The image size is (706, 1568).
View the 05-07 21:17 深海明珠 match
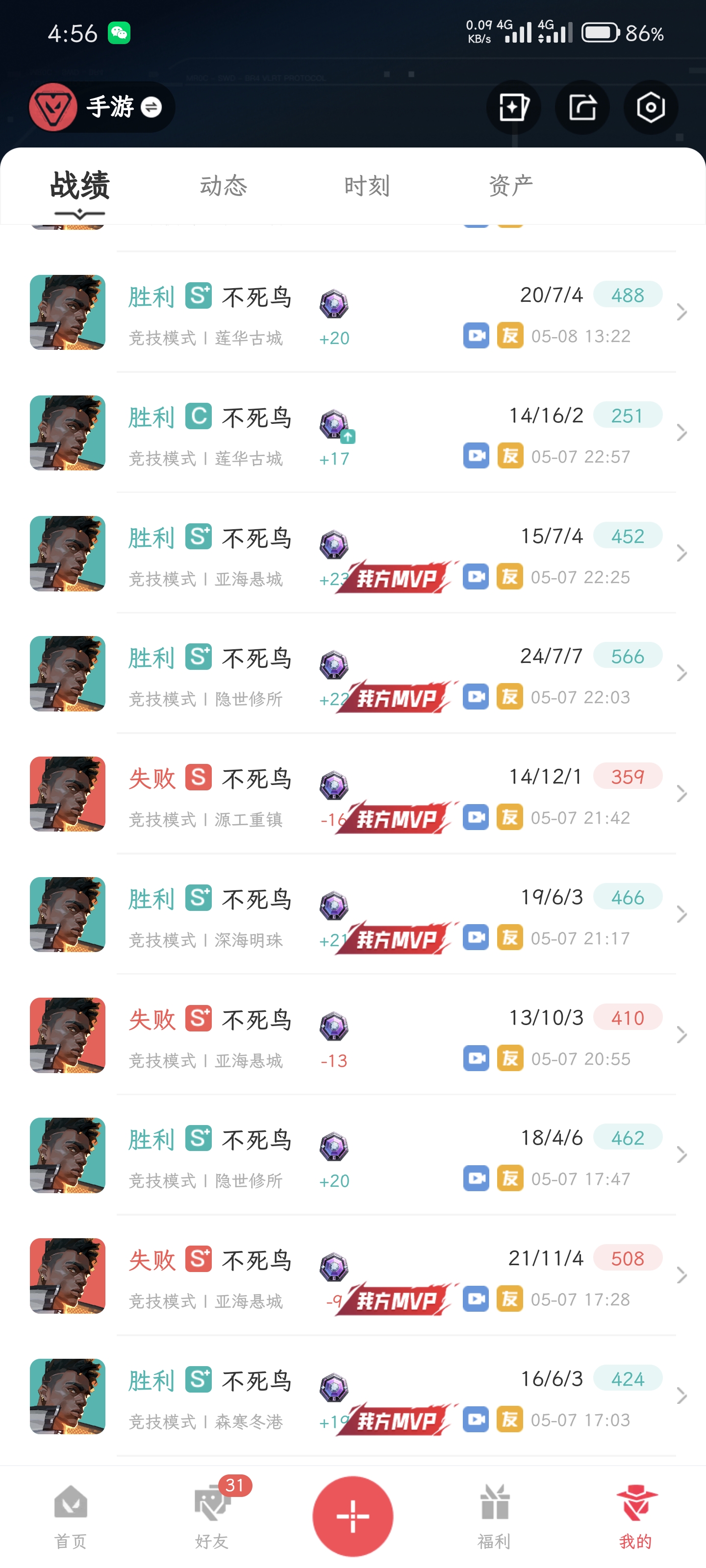pos(353,914)
